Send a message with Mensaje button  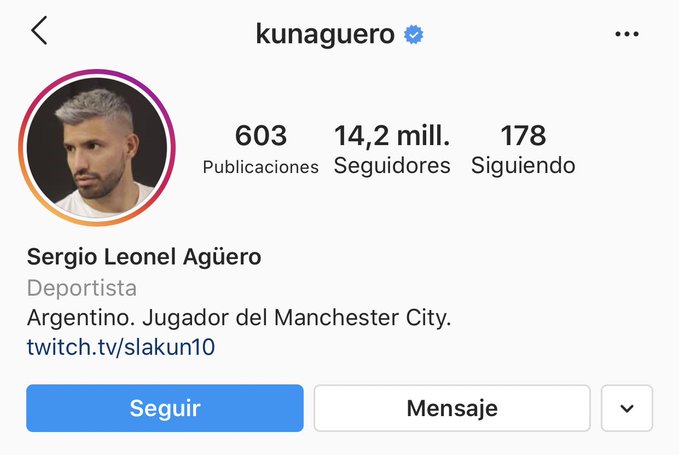[452, 408]
